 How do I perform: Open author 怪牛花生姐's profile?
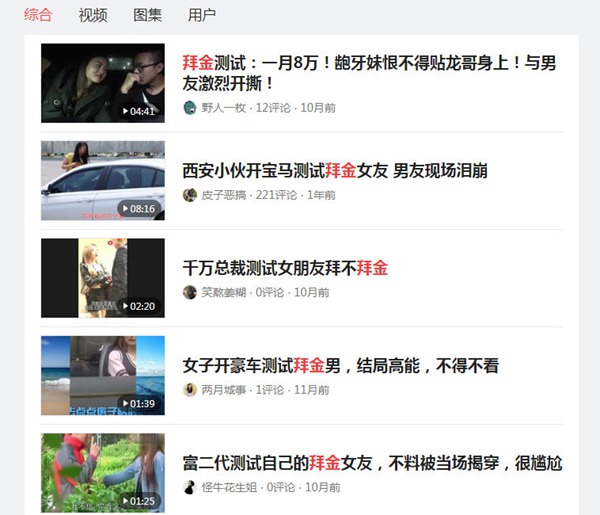(229, 488)
